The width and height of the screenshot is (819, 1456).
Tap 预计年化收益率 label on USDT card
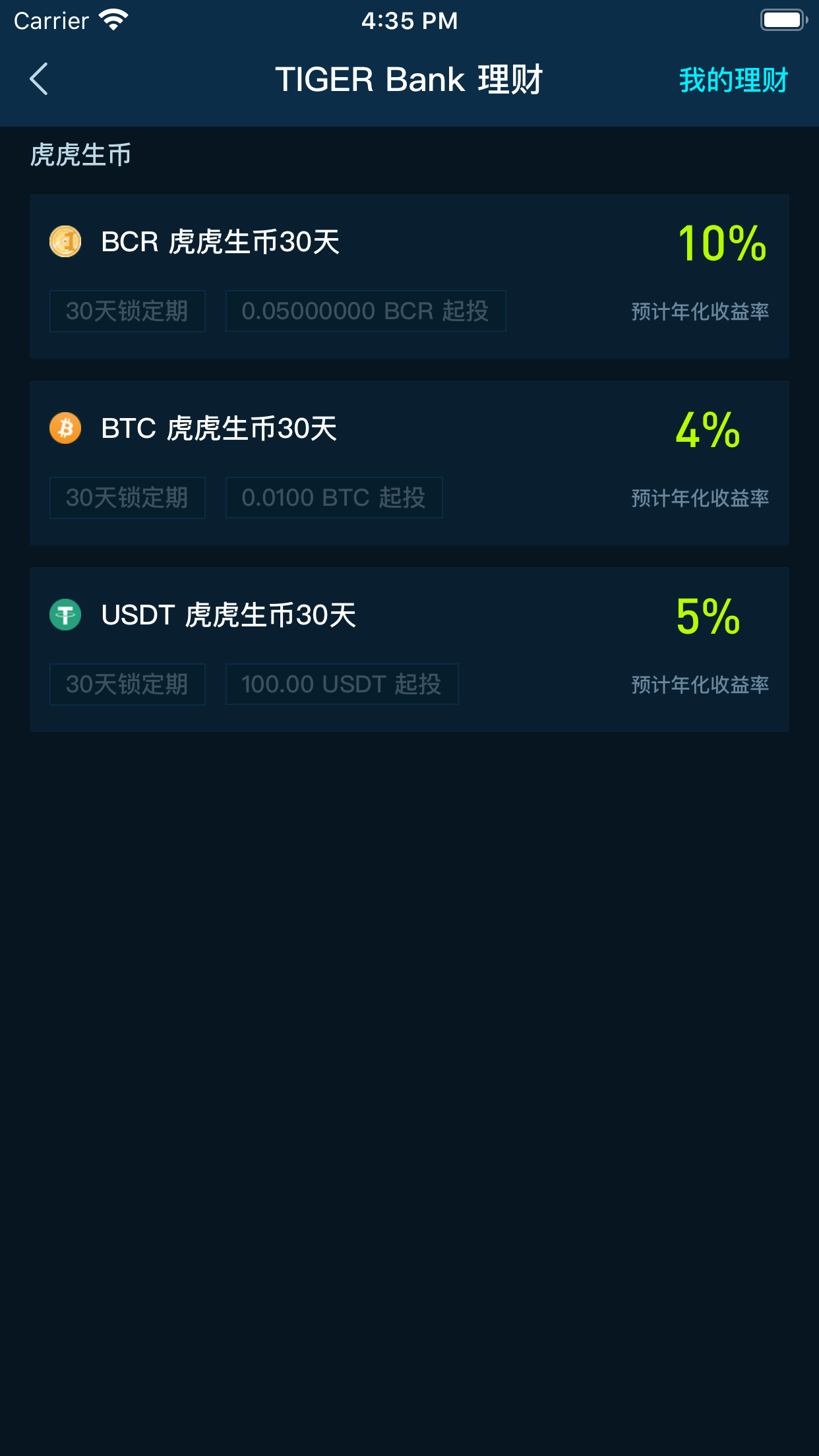pos(700,685)
